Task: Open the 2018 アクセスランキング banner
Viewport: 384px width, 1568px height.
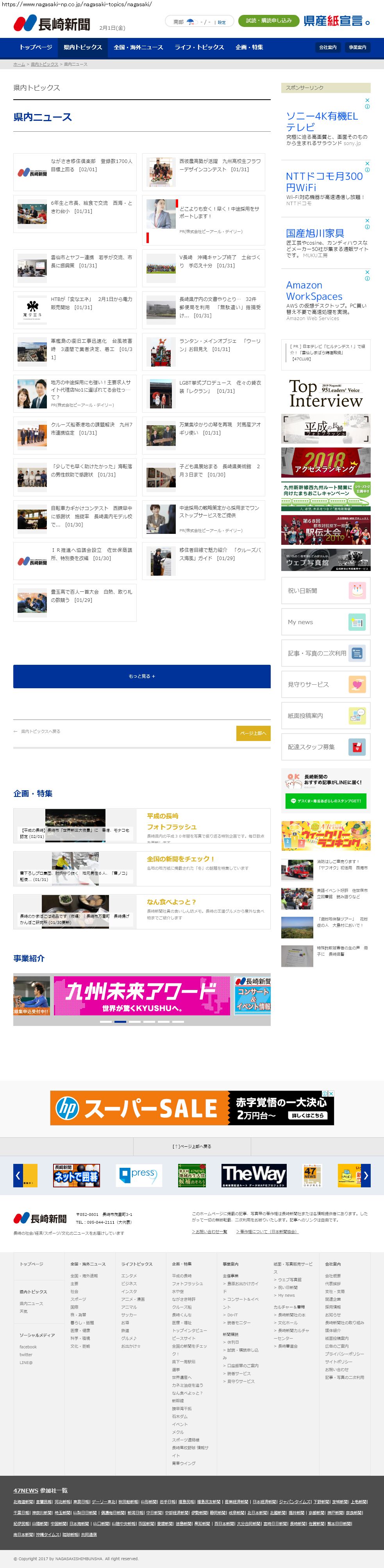Action: point(325,463)
